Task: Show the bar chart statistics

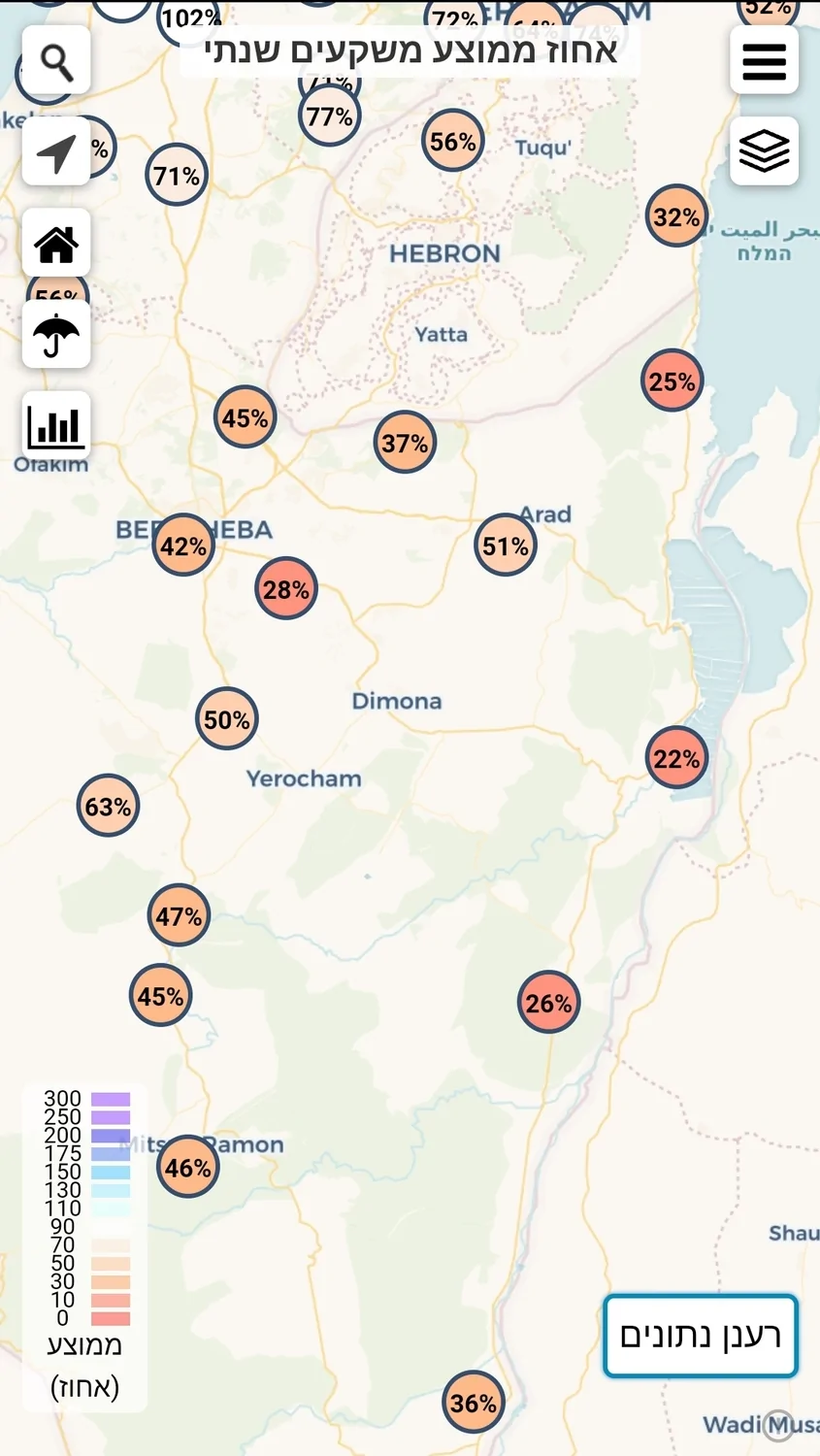Action: click(x=56, y=425)
